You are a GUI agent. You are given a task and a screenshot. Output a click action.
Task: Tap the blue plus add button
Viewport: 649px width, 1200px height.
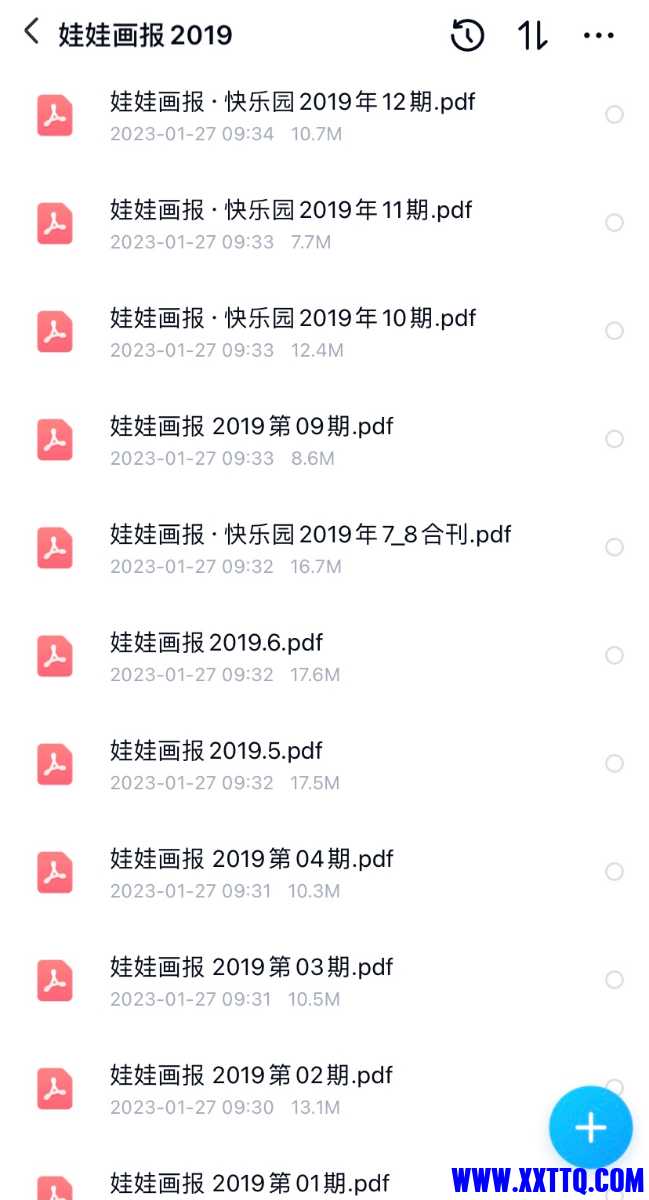[x=590, y=1127]
